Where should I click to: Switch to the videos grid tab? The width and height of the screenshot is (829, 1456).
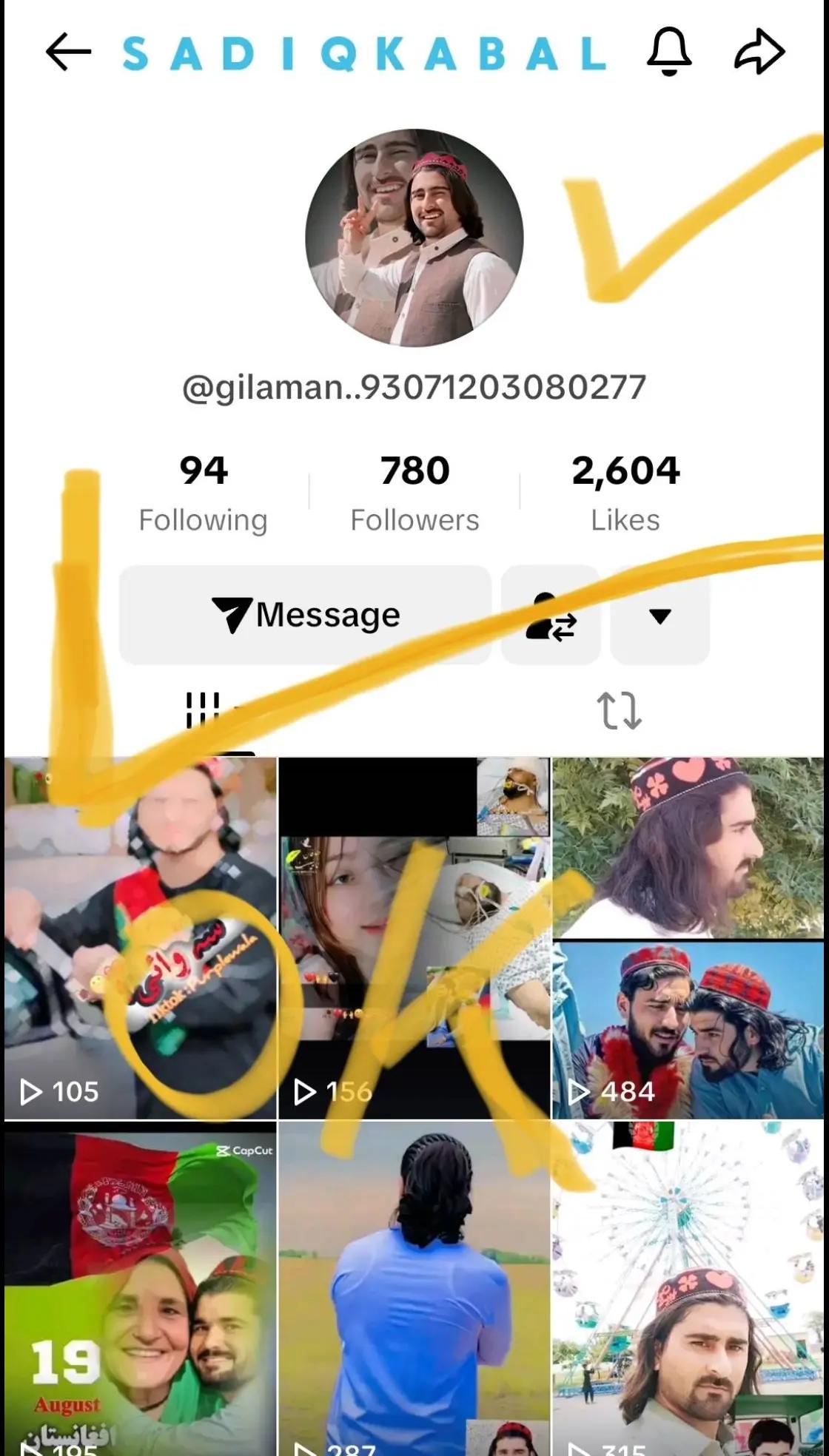click(203, 710)
